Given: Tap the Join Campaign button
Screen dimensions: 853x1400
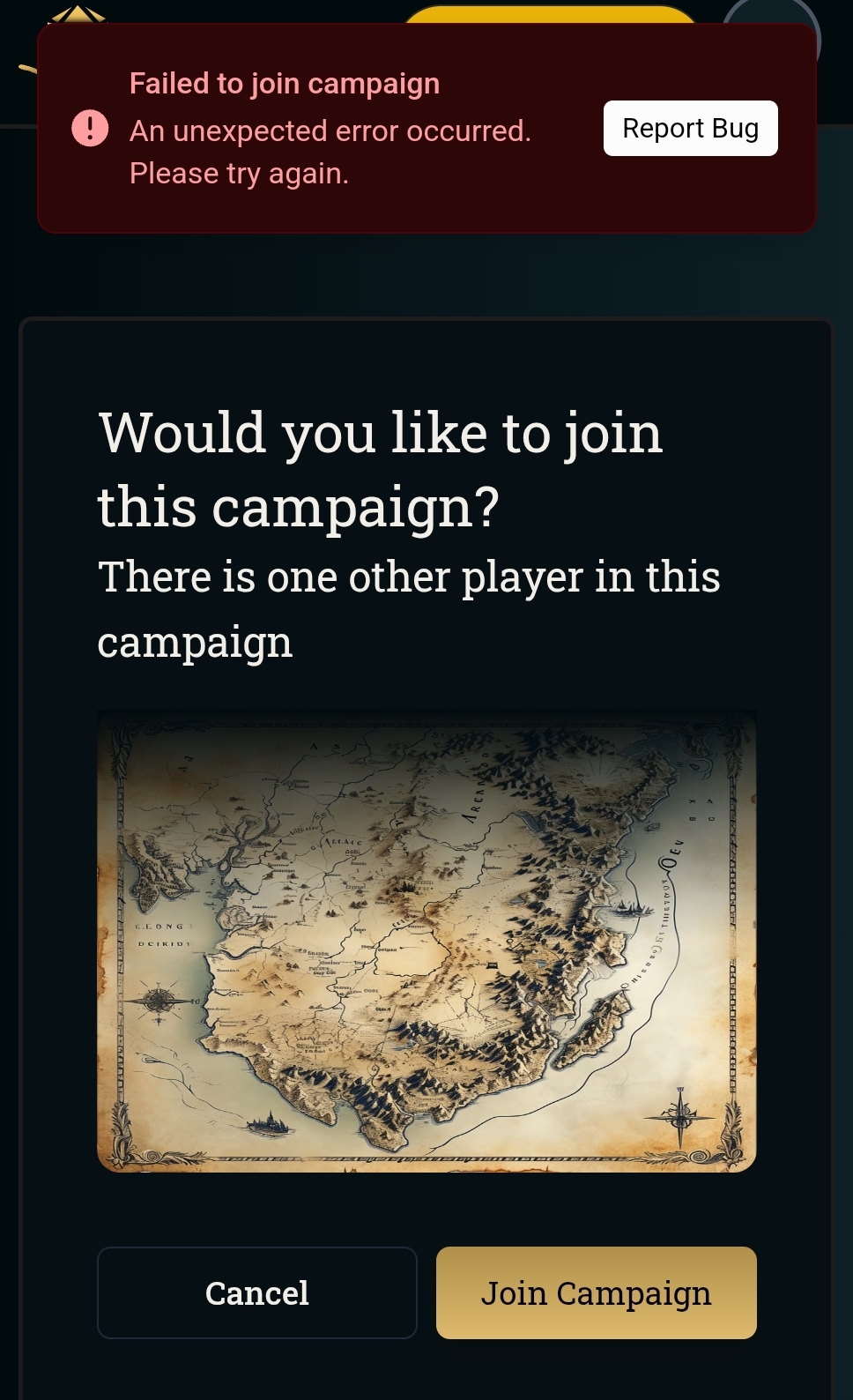Looking at the screenshot, I should pos(596,1292).
